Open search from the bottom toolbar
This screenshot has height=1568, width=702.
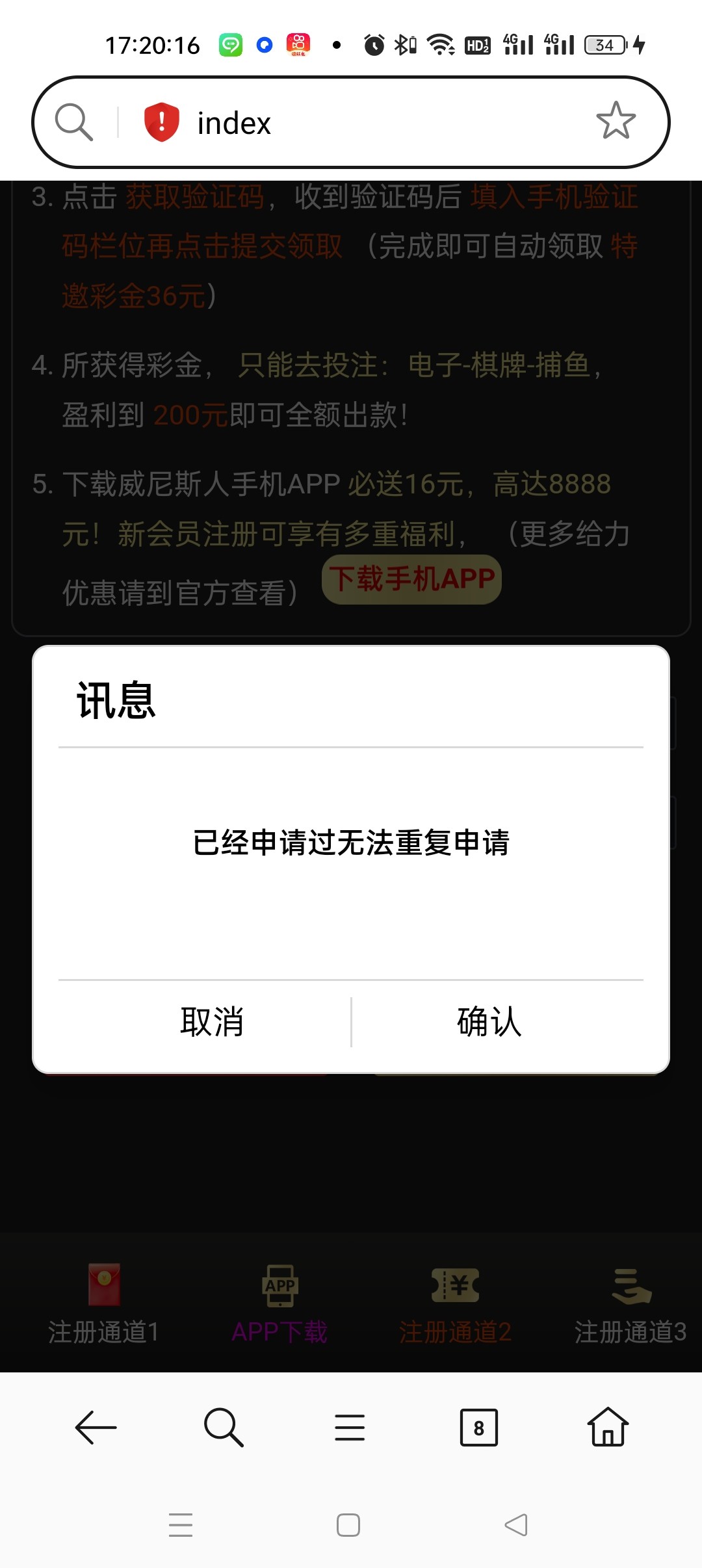[x=223, y=1428]
